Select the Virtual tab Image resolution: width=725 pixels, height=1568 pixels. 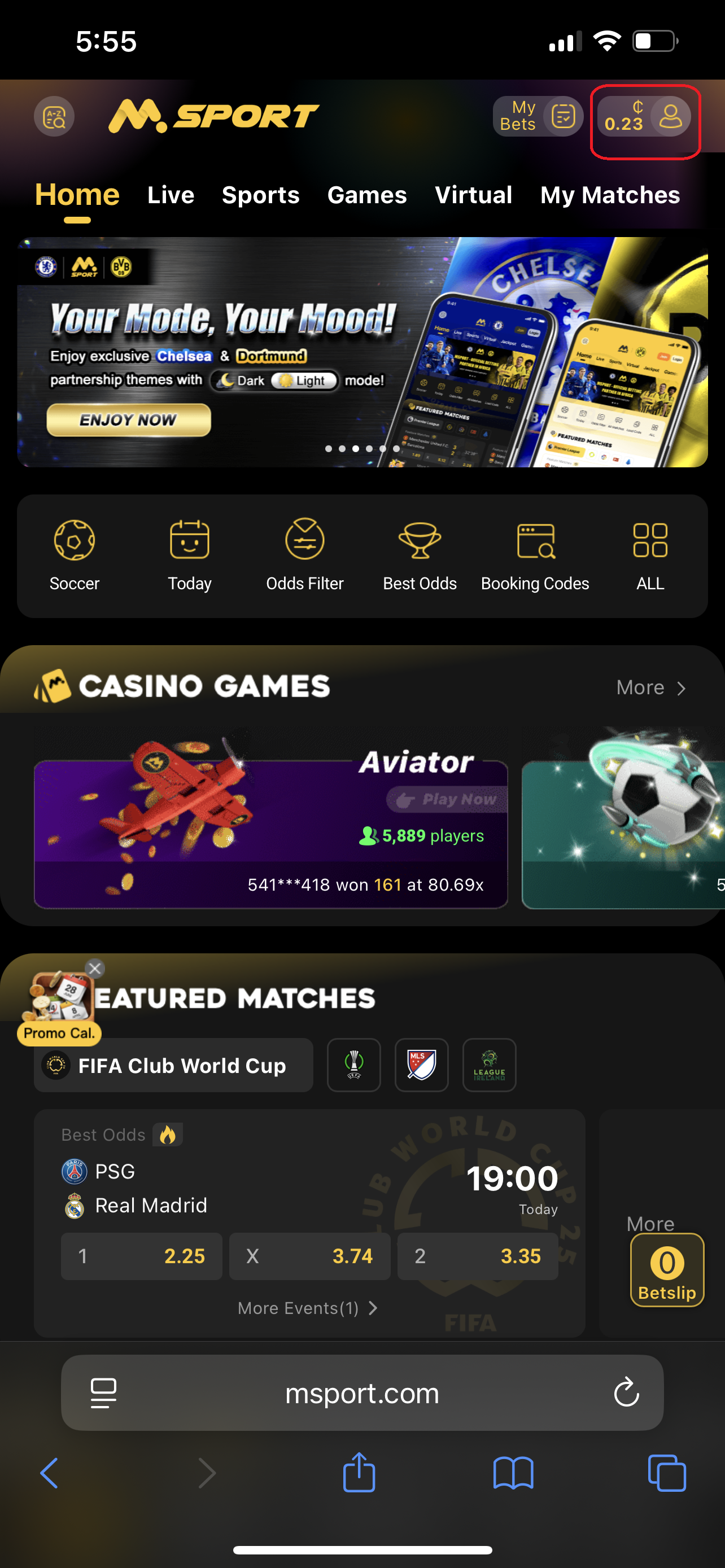(473, 195)
